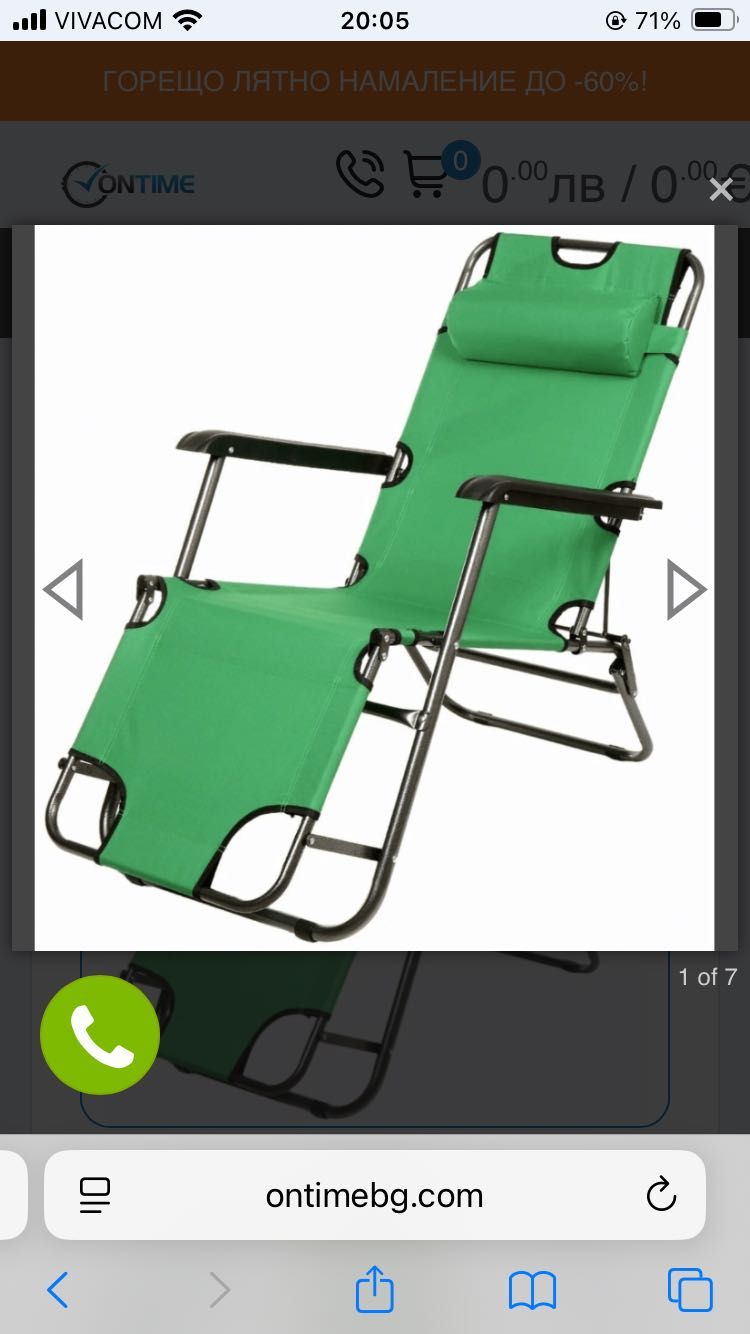
Task: Tap the green phone call button
Action: (100, 1035)
